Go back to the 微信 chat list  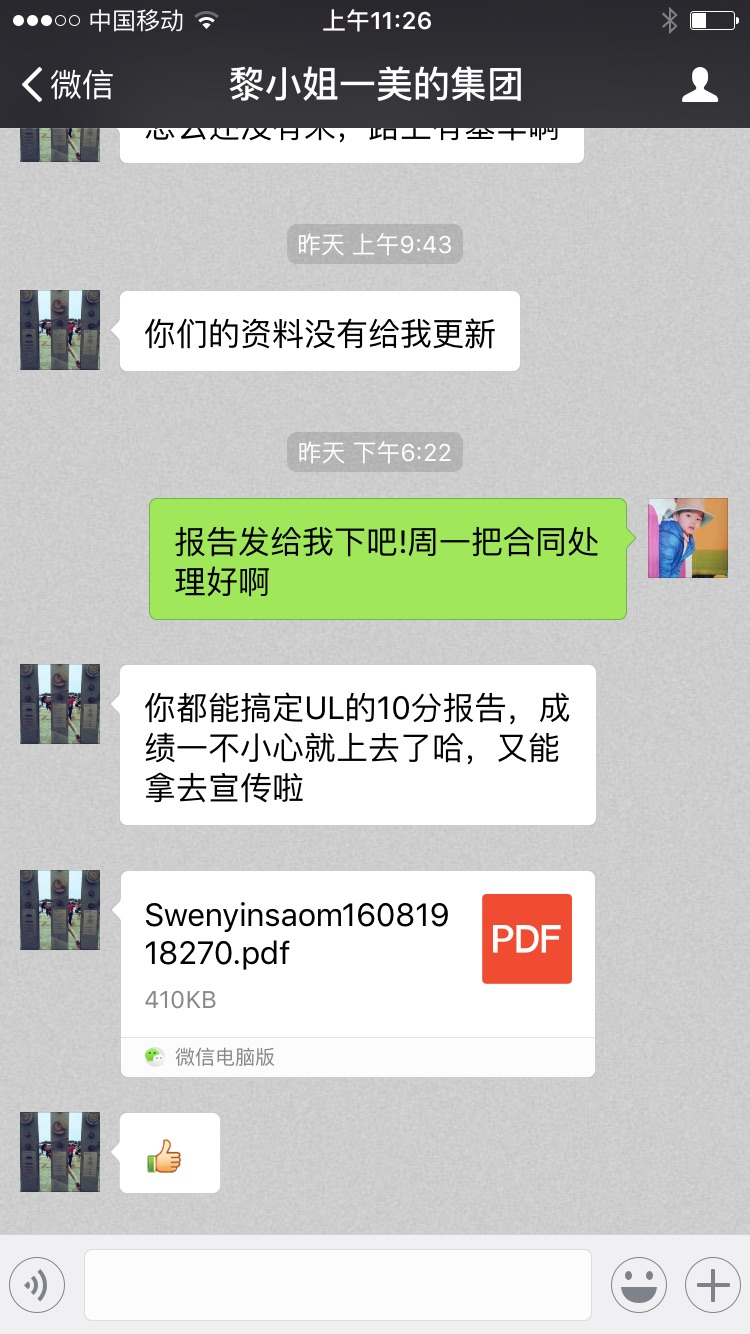coord(66,85)
